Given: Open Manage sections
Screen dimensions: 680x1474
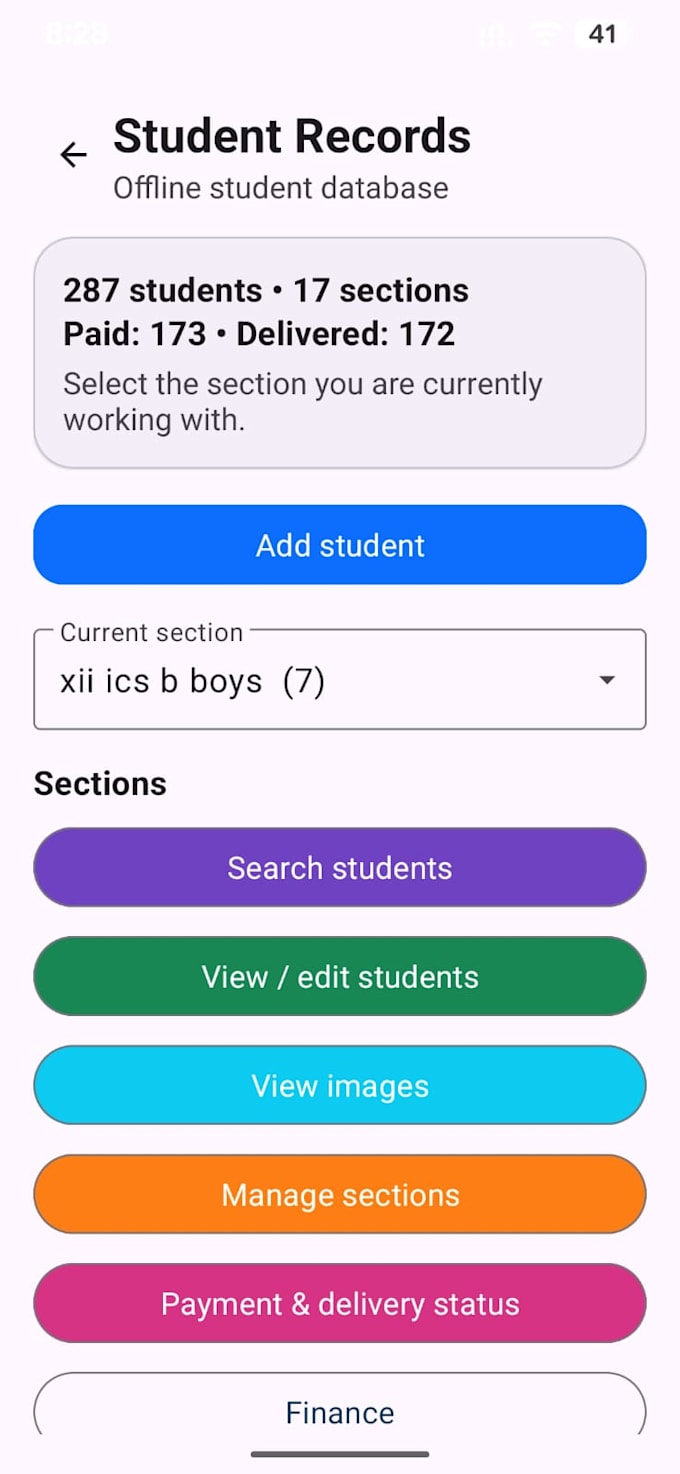Looking at the screenshot, I should [x=340, y=1194].
